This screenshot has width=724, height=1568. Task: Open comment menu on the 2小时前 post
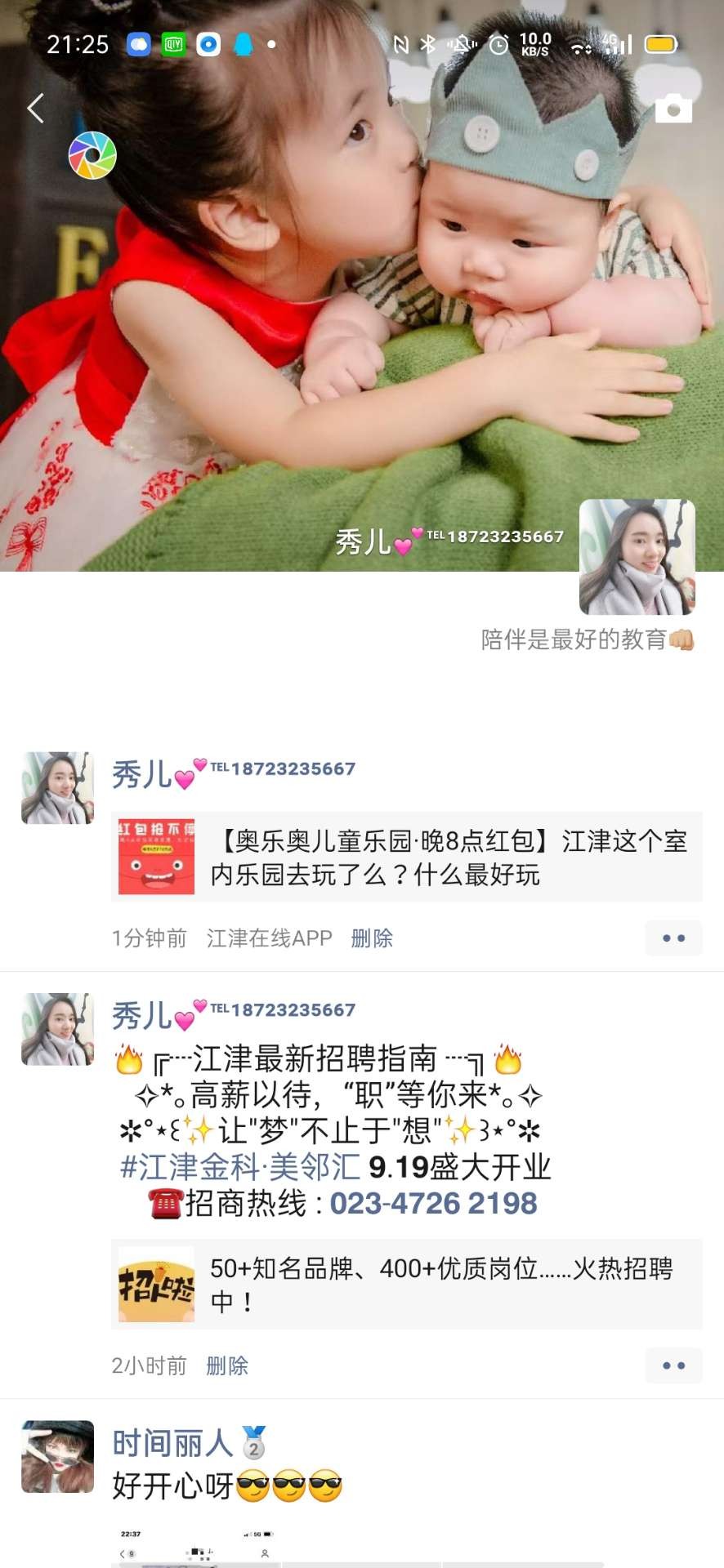click(673, 1365)
